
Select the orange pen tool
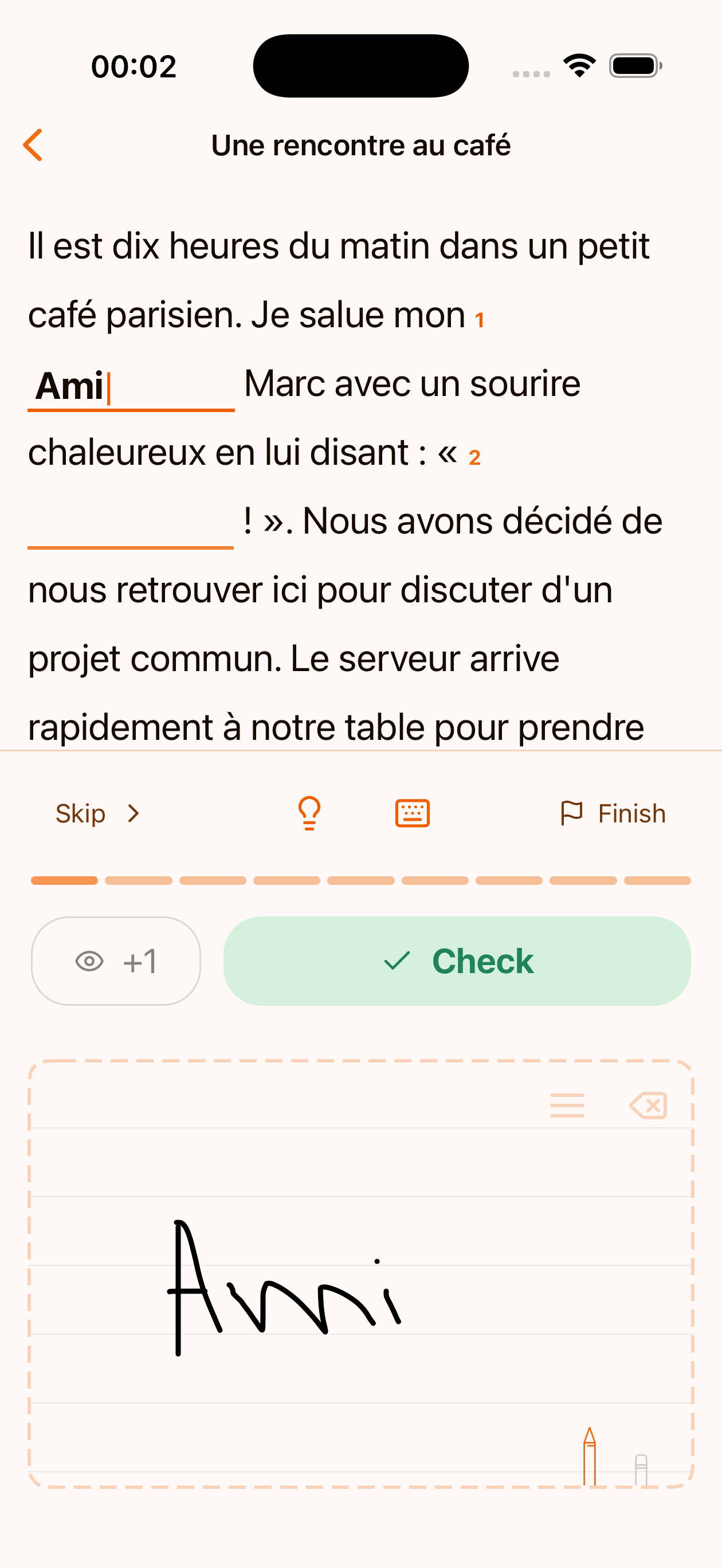589,1456
